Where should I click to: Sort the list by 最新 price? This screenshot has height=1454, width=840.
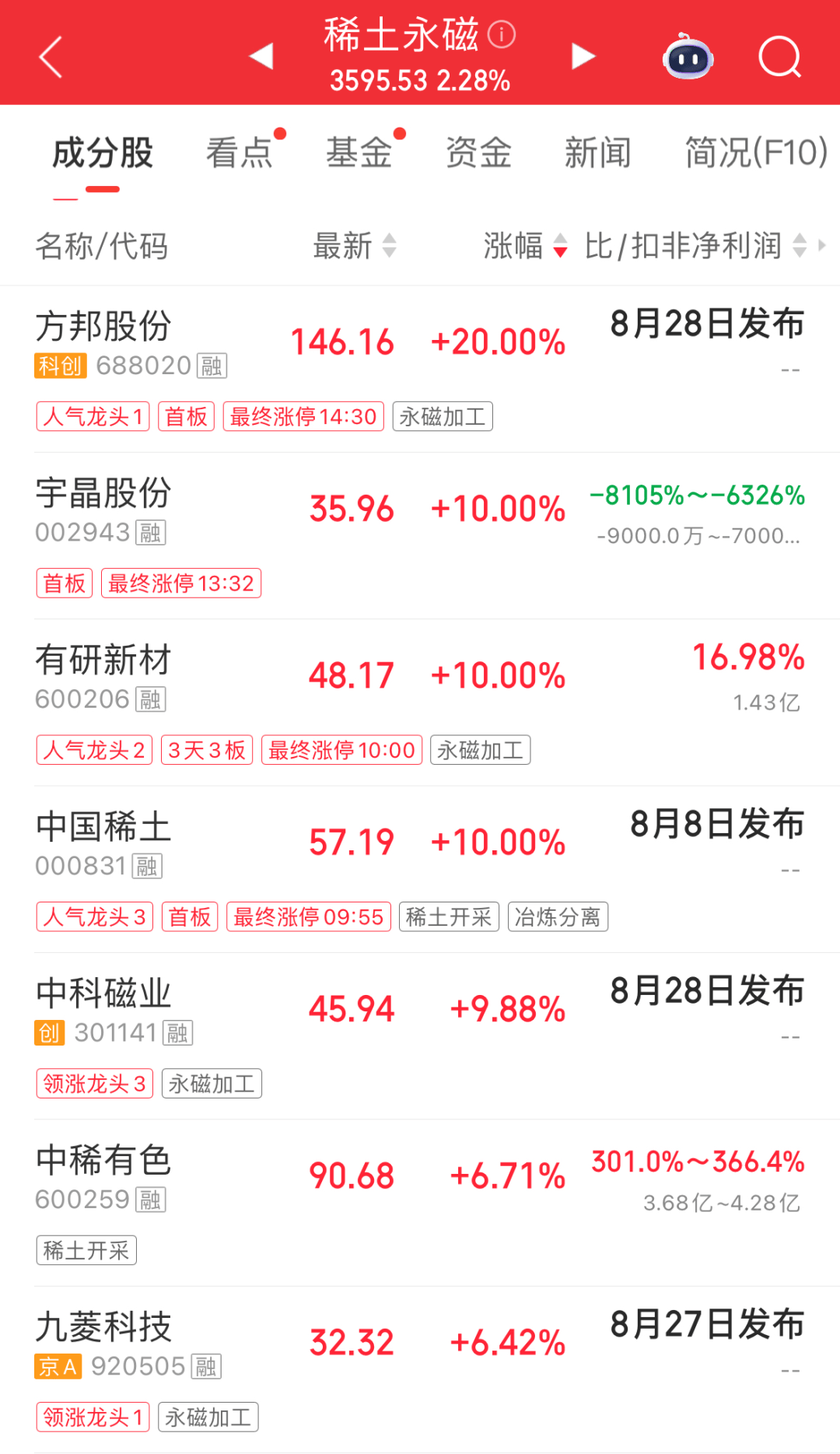click(355, 246)
